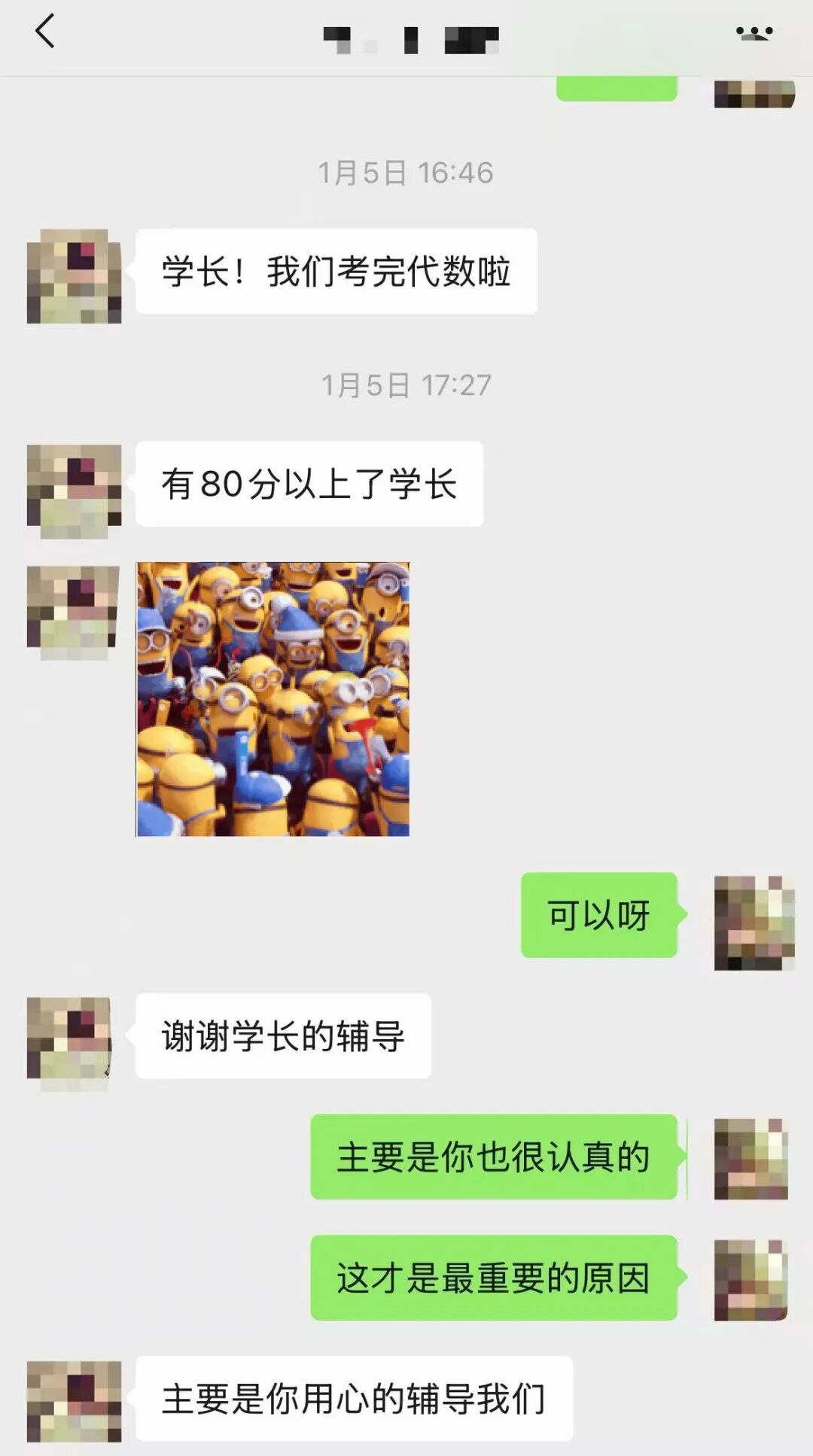The height and width of the screenshot is (1456, 813).
Task: Open the Minions crowd picture message
Action: 273,699
